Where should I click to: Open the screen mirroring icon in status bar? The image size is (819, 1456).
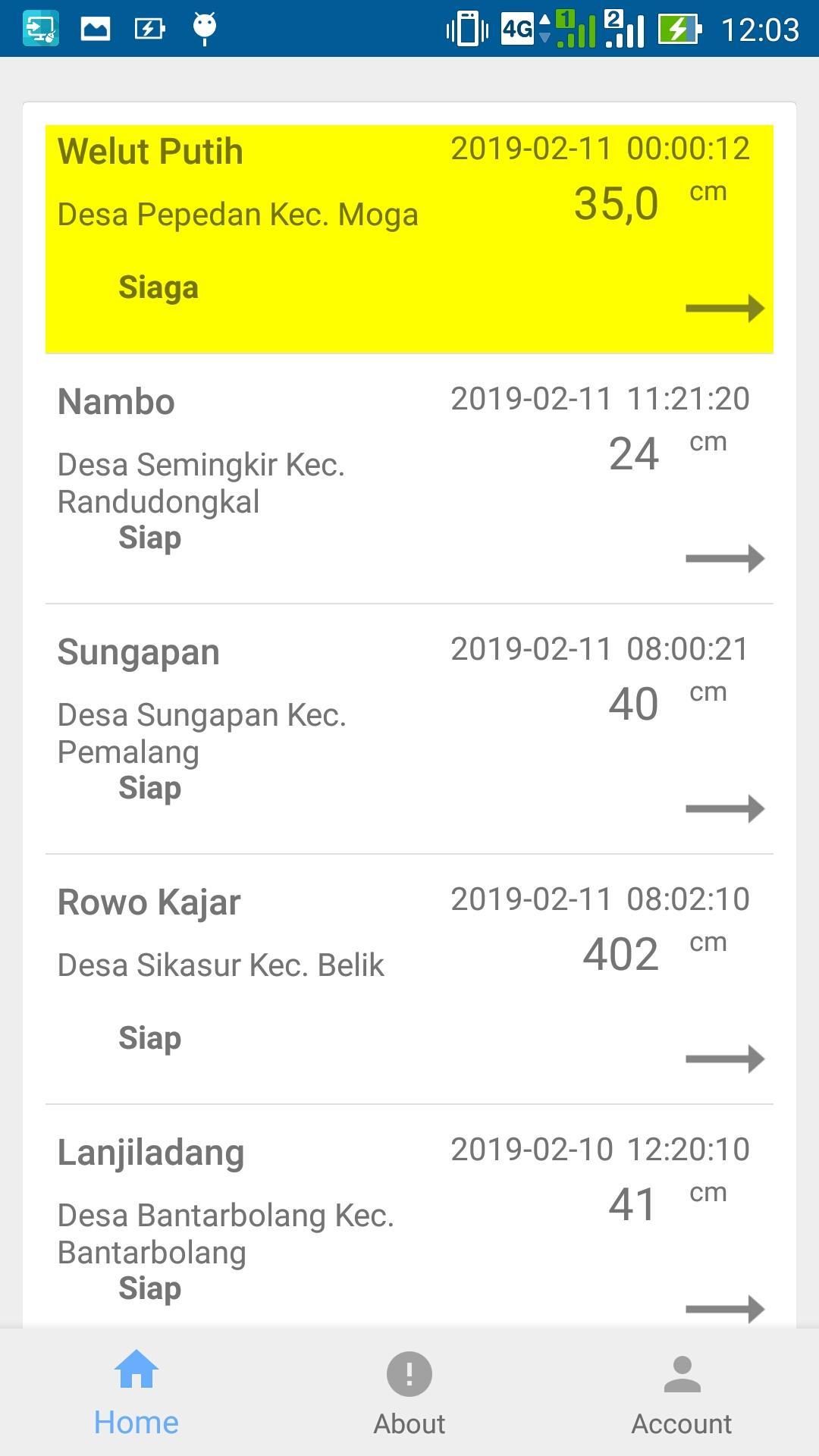(x=43, y=28)
